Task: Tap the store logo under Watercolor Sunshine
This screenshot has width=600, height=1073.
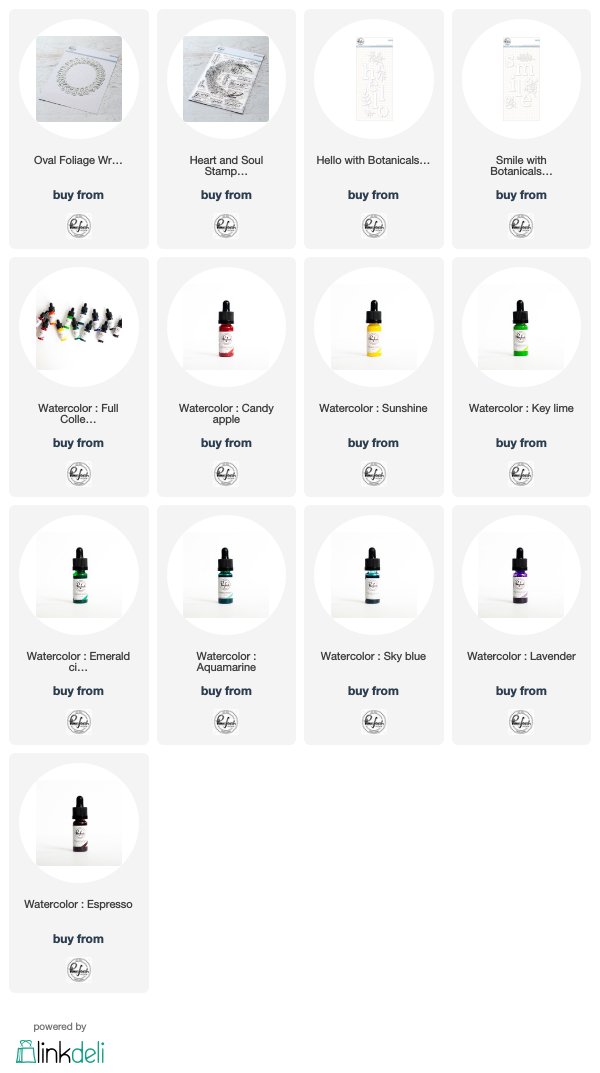Action: (x=373, y=472)
